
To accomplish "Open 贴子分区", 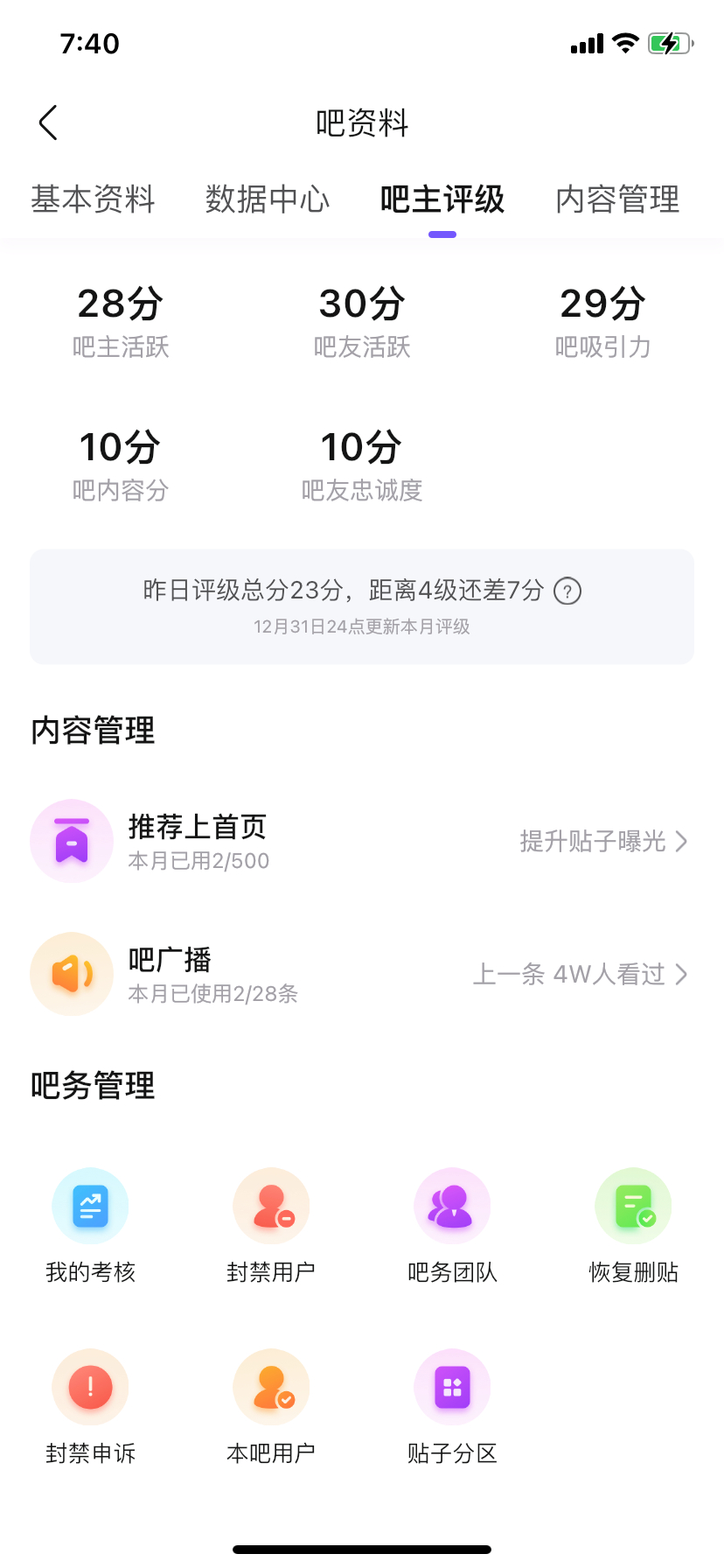I will tap(452, 1406).
